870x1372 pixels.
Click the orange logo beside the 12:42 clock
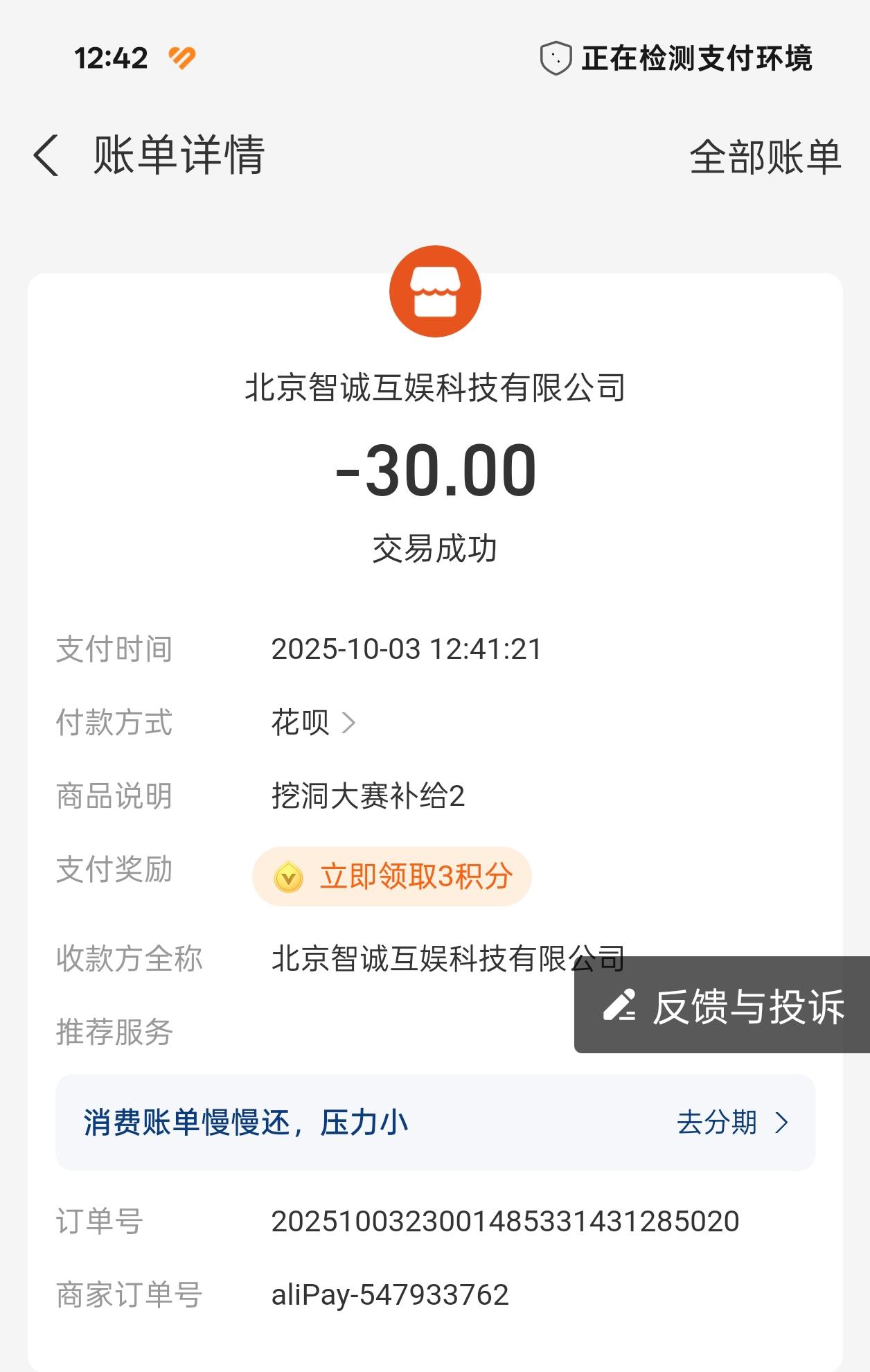182,58
